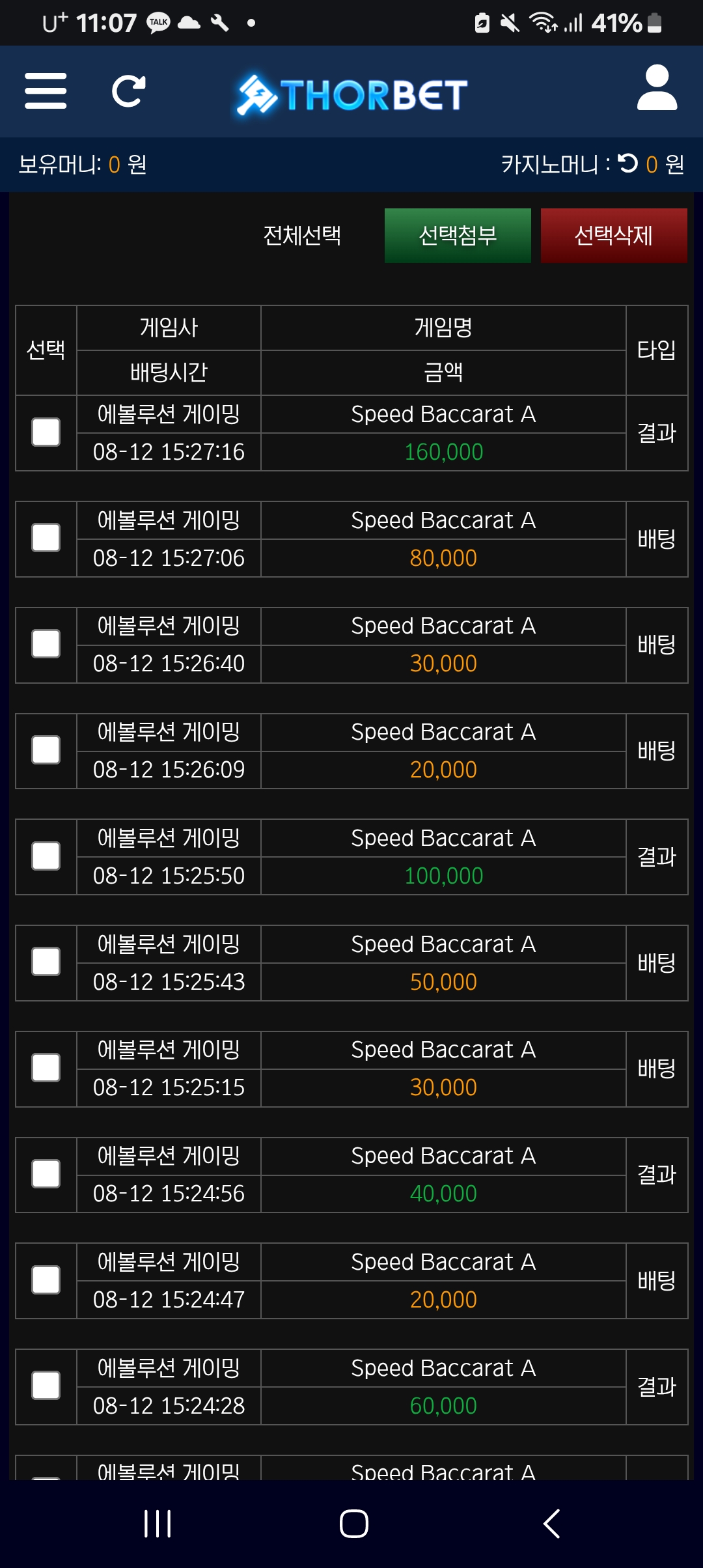Tick the checkbox for the 15:26:40 entry
This screenshot has height=1568, width=703.
coord(46,645)
